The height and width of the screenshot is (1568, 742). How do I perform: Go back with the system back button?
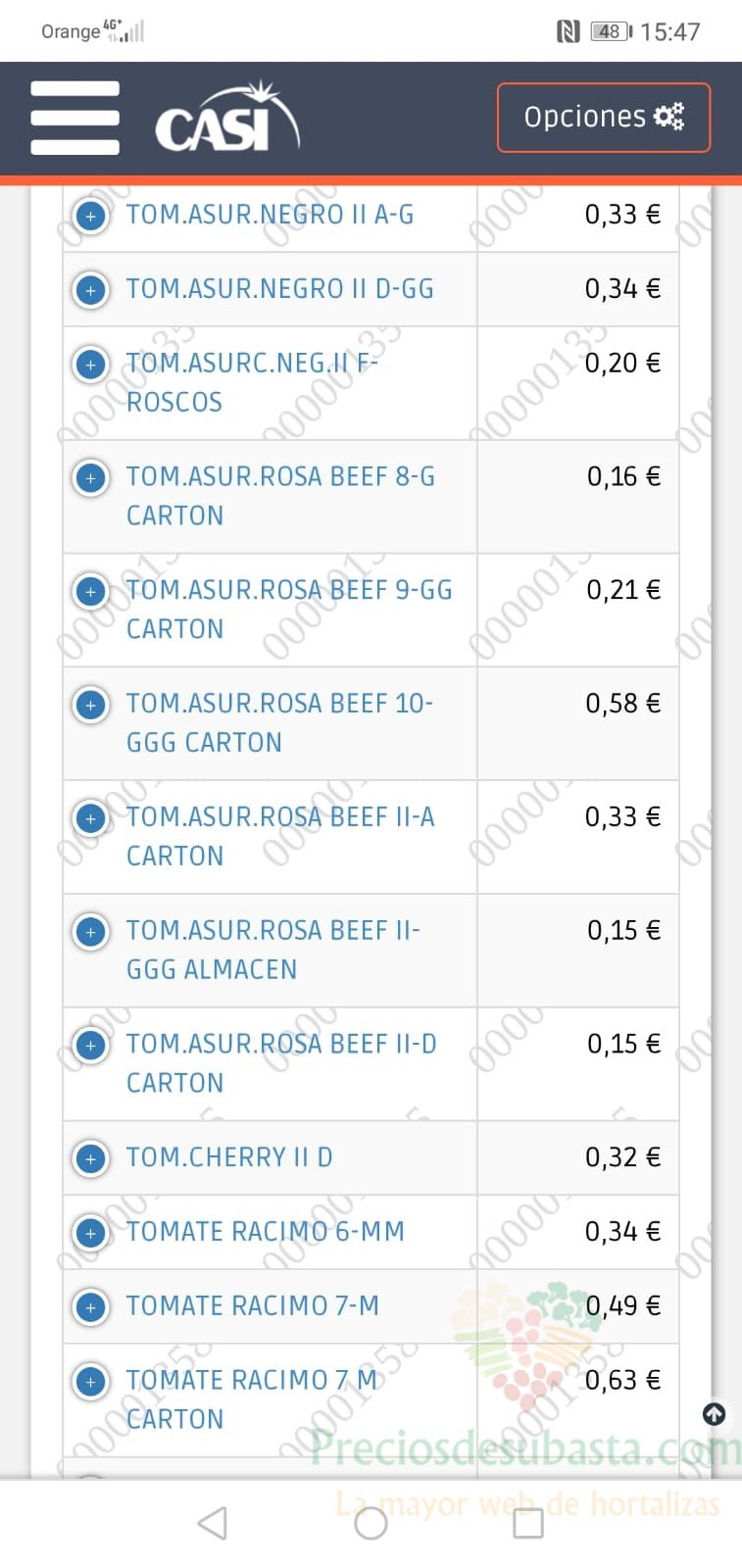pyautogui.click(x=213, y=1523)
